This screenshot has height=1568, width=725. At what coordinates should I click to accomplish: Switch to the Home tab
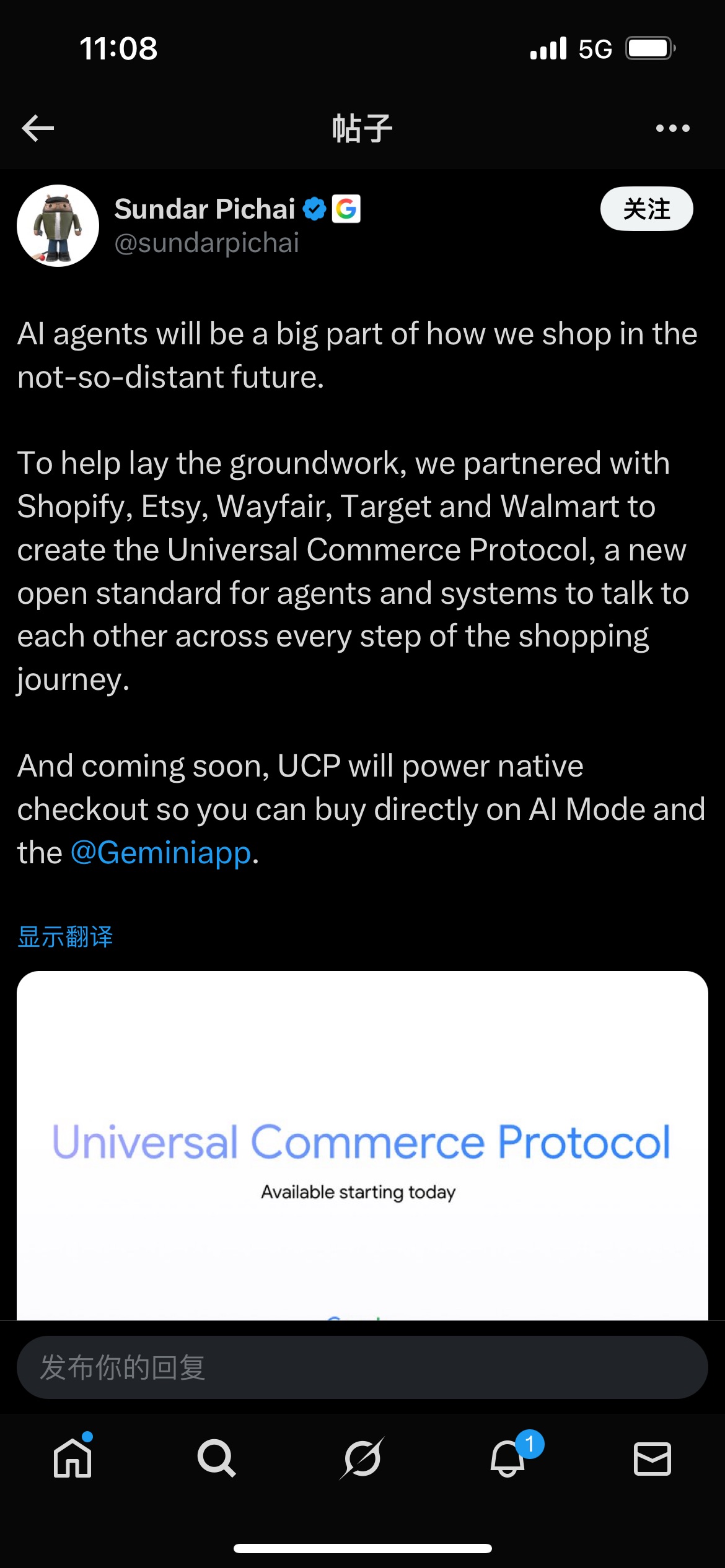click(73, 1458)
